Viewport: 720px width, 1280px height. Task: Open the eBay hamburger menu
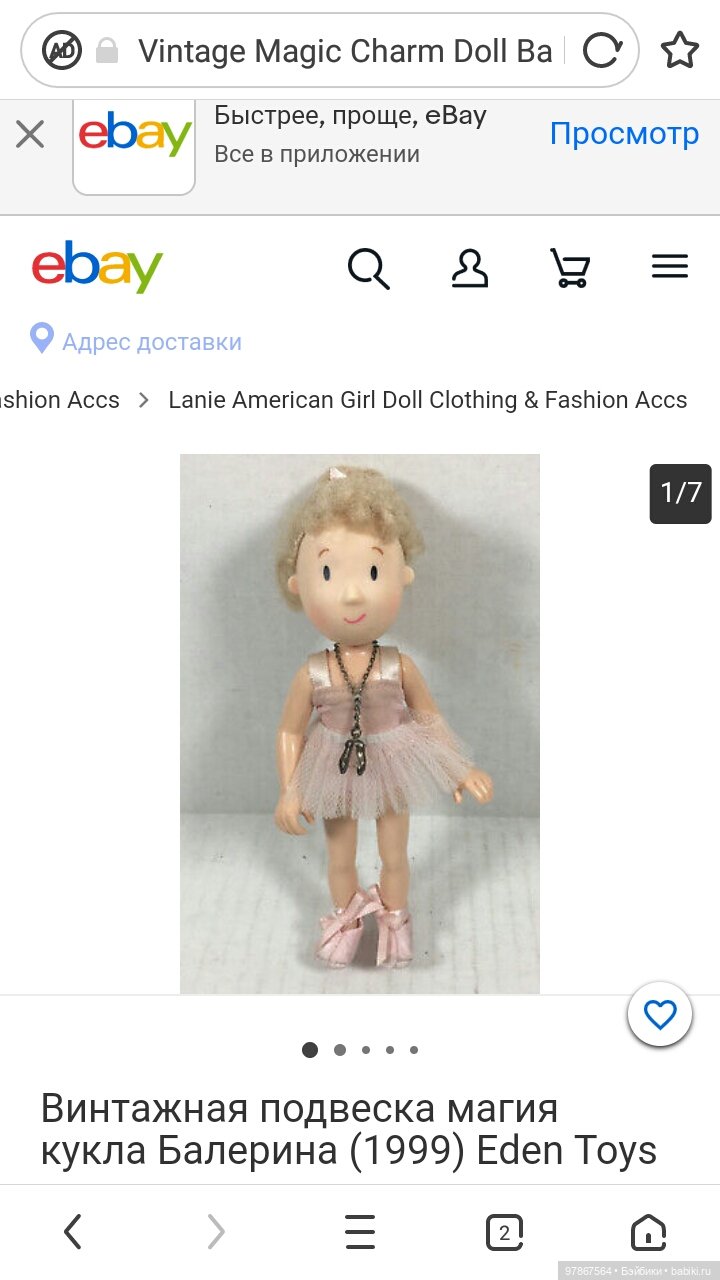click(670, 266)
